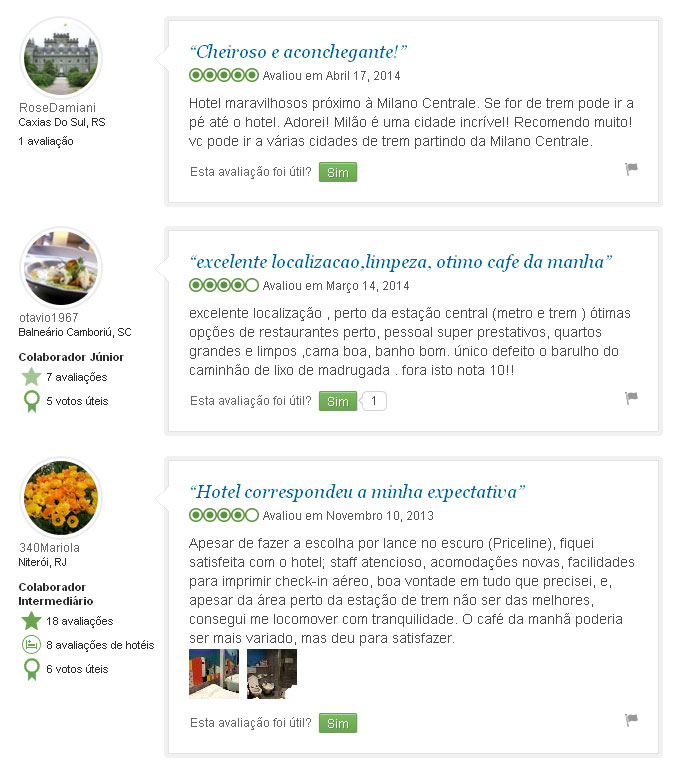Screen dimensions: 675x767
Task: Flag the "Hotel correspondeu a minha expectativa" review
Action: click(631, 720)
